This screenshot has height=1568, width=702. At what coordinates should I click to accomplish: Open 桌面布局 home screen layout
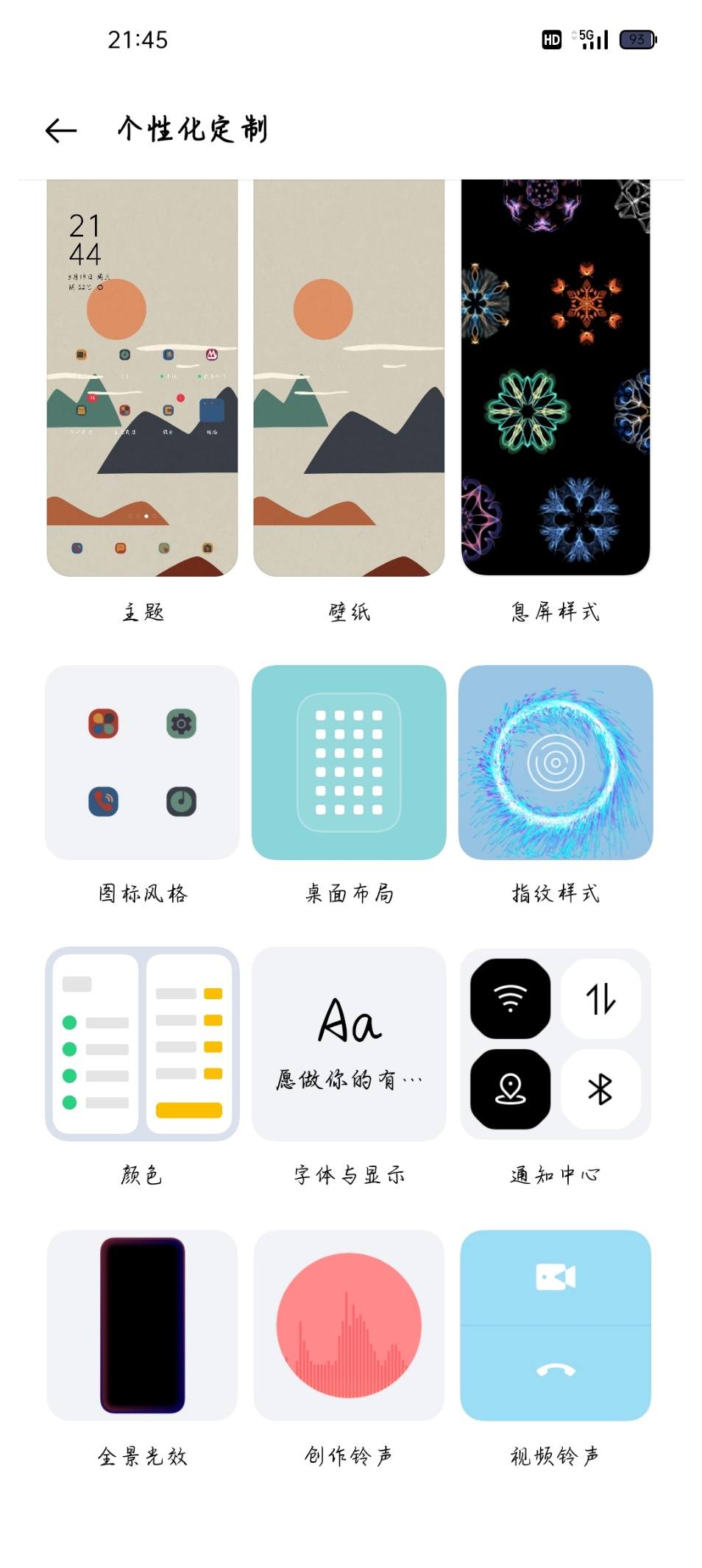click(x=349, y=762)
